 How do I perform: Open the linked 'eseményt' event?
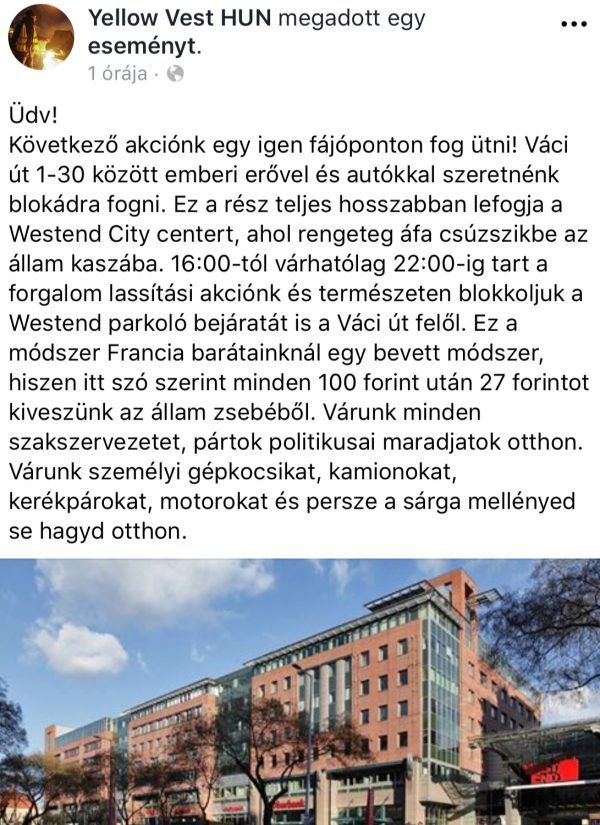[x=140, y=45]
